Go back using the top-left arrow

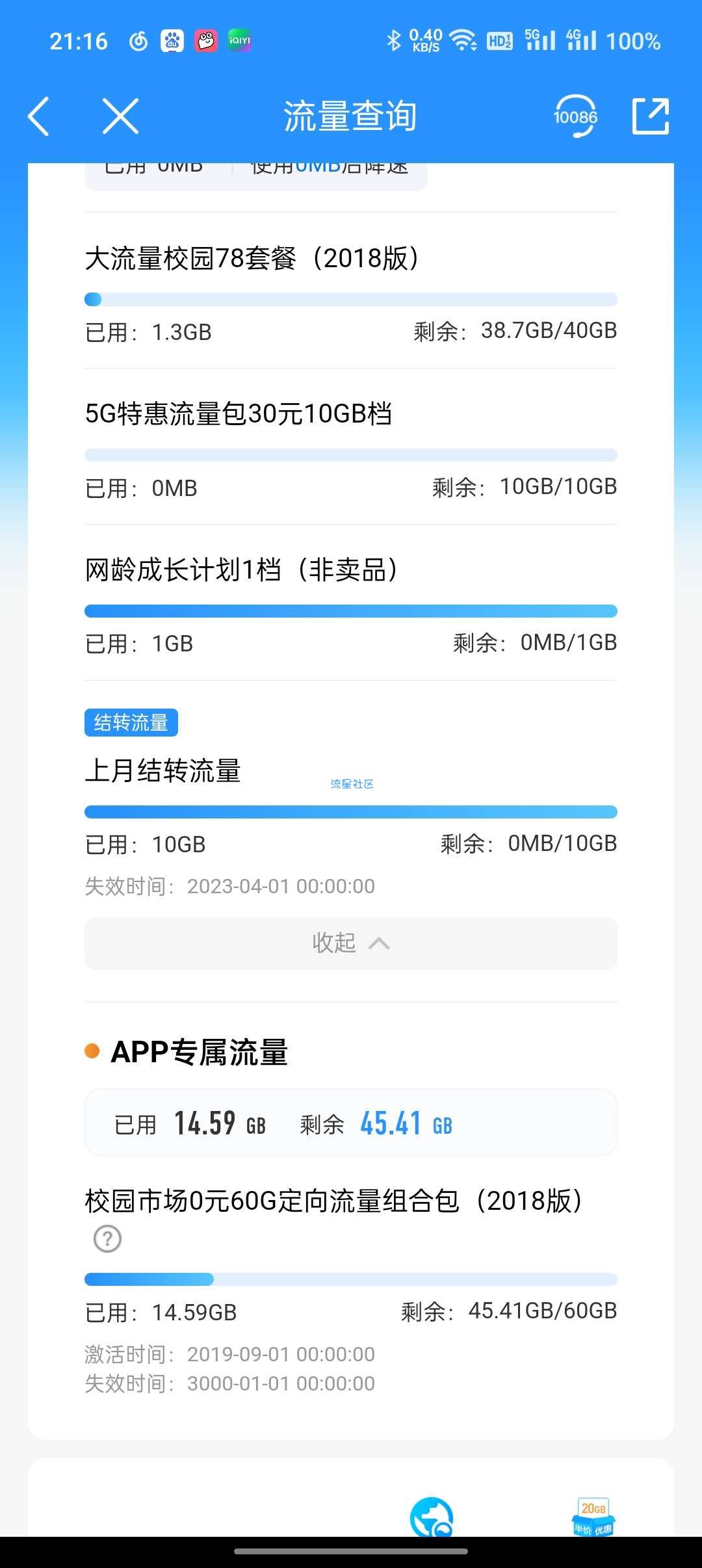click(38, 116)
